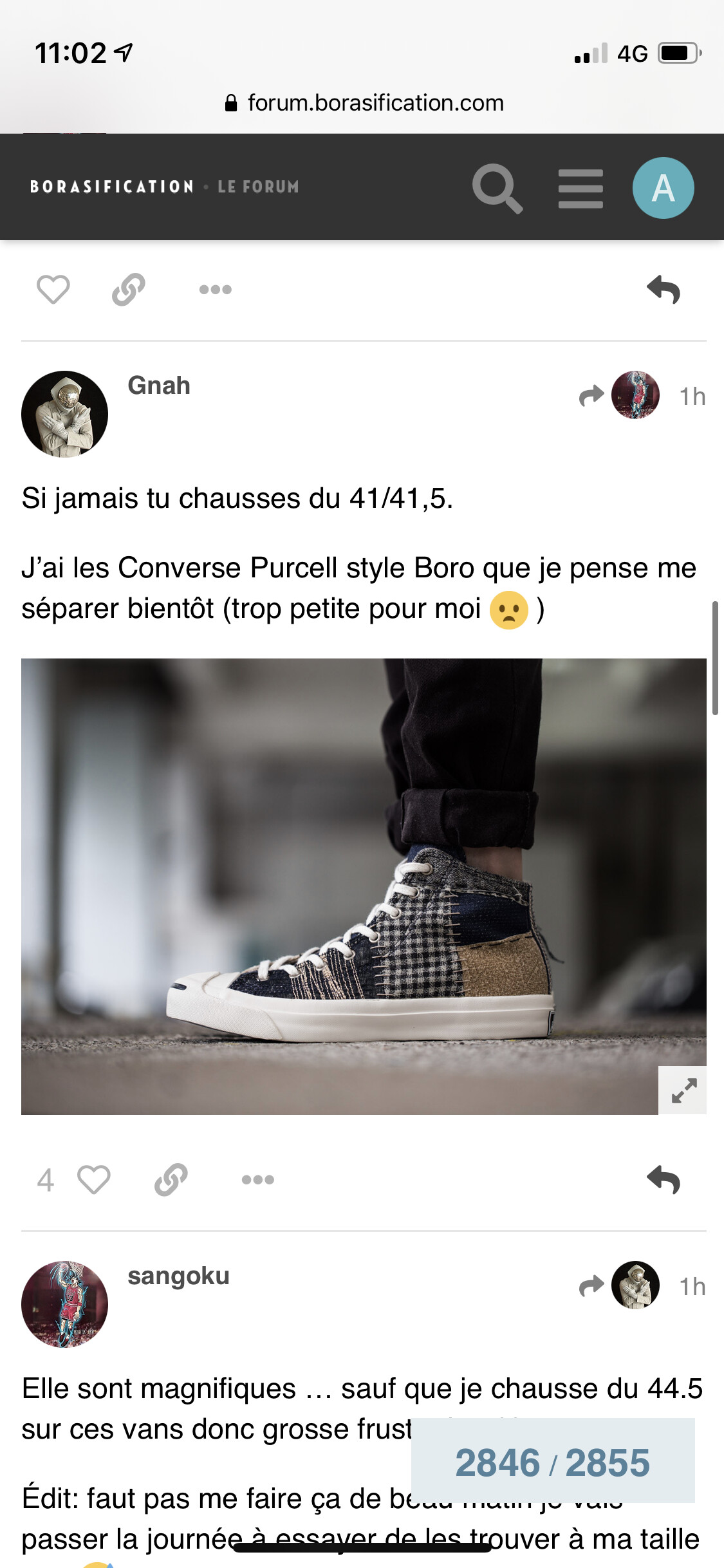The image size is (724, 1568).
Task: Copy link to Gnah's post
Action: [x=171, y=1180]
